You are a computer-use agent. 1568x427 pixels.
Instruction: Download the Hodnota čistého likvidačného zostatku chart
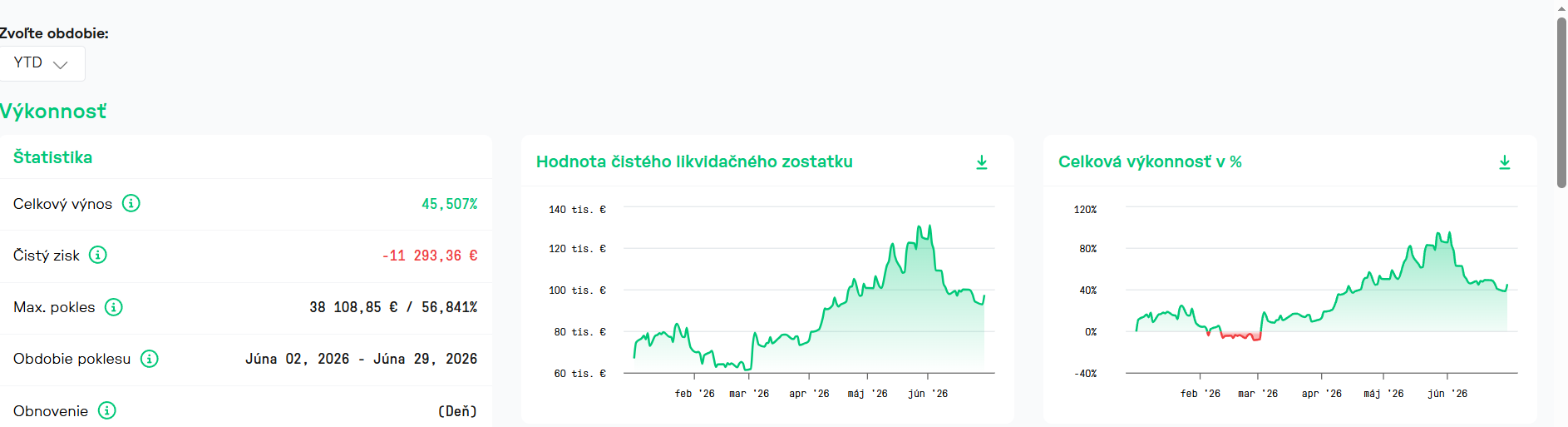pos(982,162)
